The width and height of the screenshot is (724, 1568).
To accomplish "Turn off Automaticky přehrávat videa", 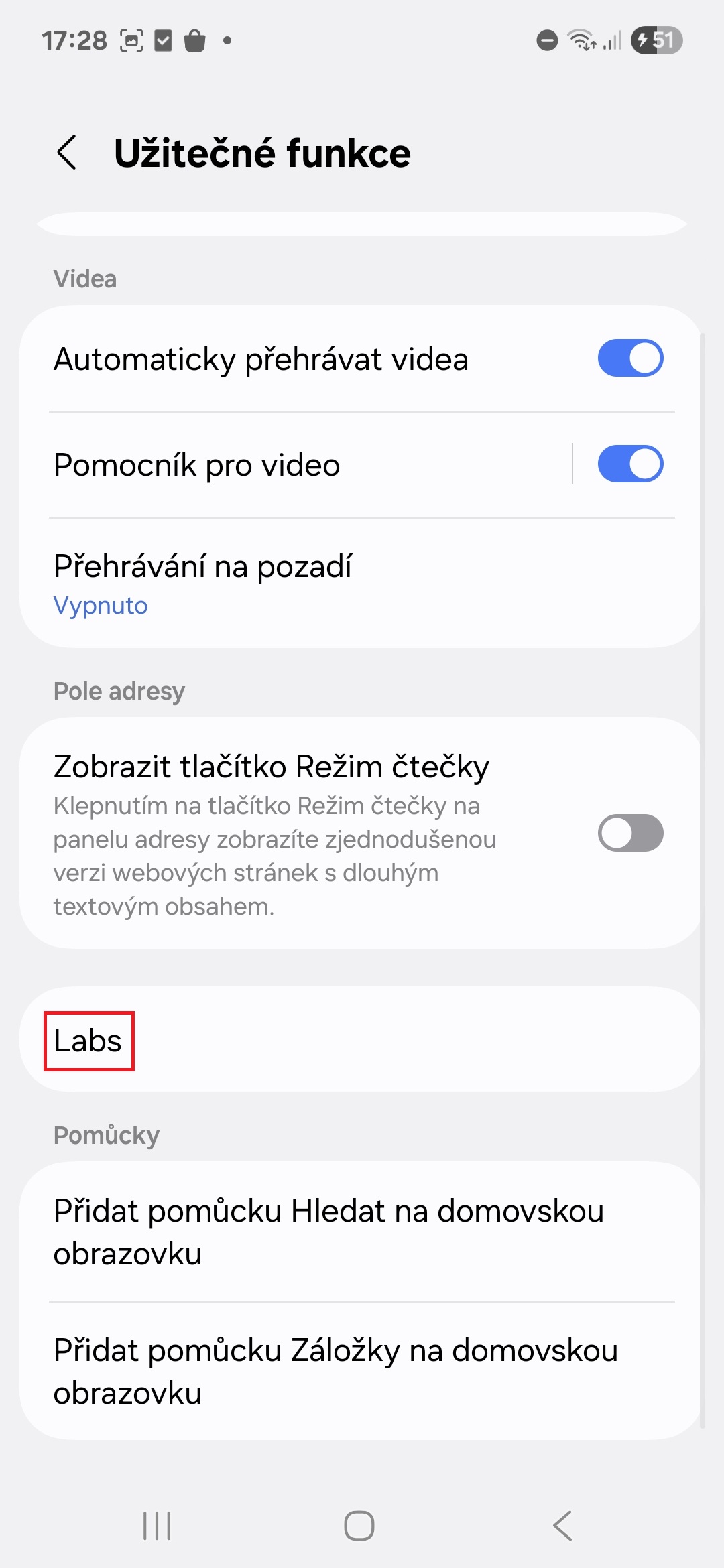I will point(630,358).
